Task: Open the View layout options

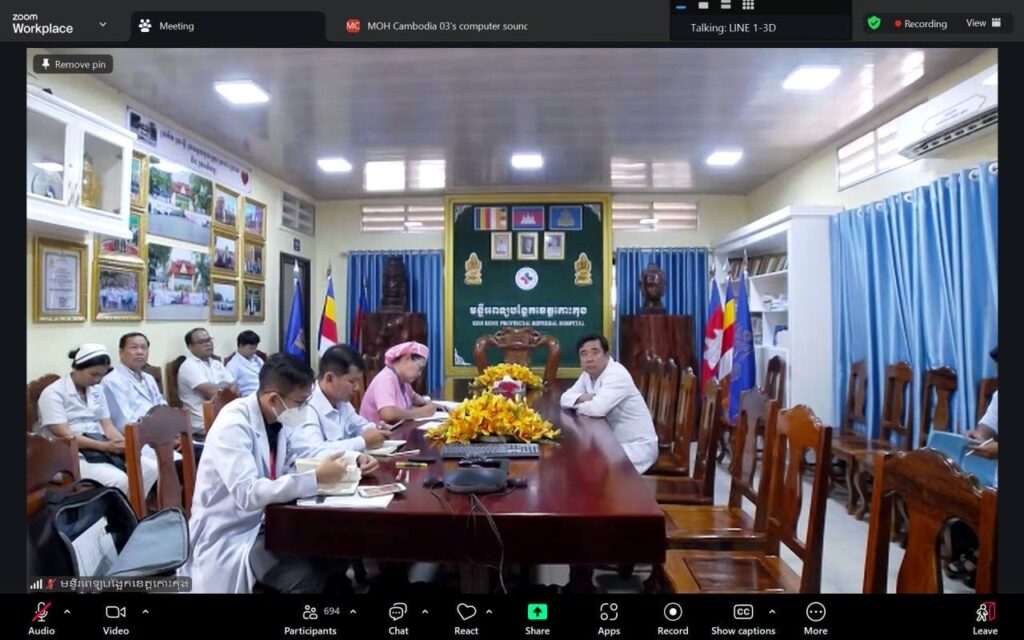Action: click(983, 23)
